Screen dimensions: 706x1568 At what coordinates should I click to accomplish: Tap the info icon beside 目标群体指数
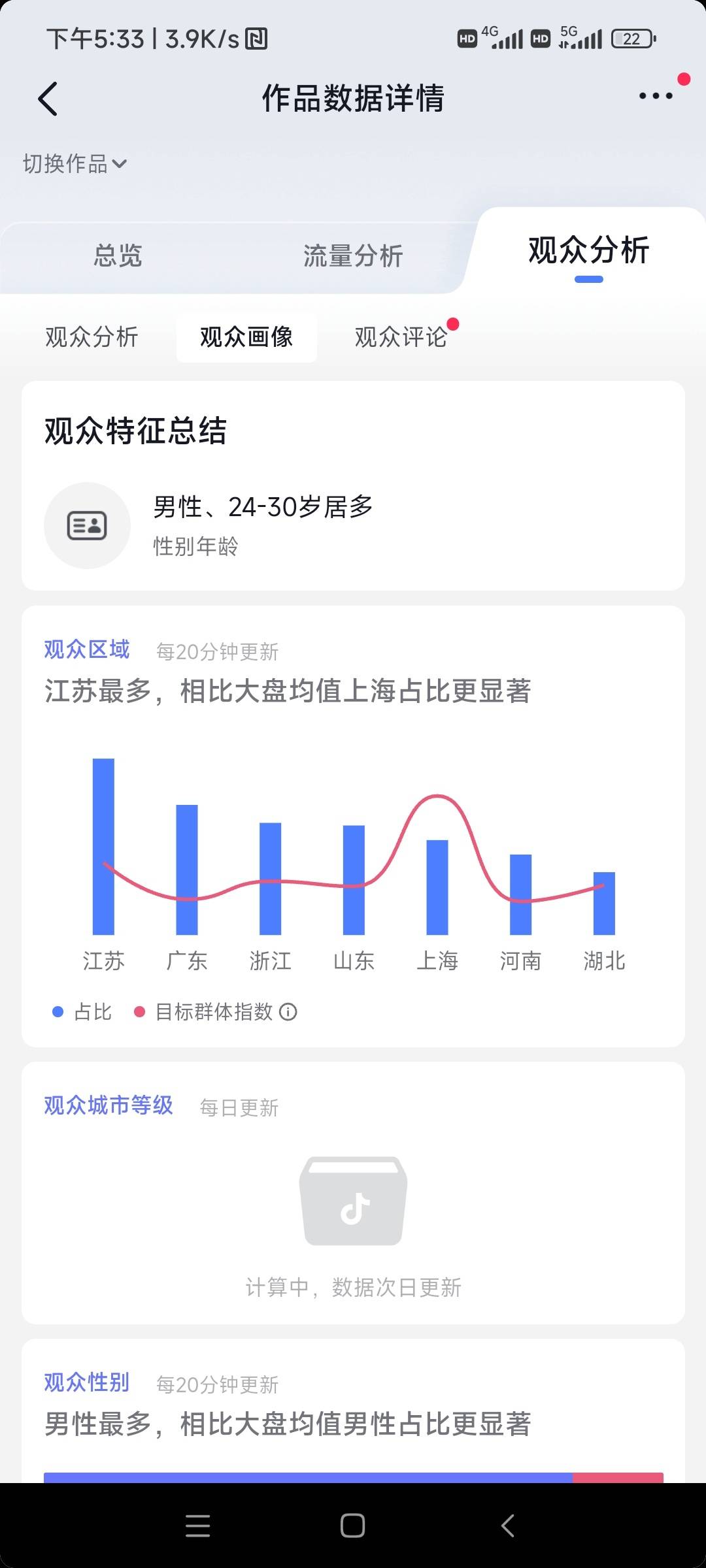pos(288,1012)
